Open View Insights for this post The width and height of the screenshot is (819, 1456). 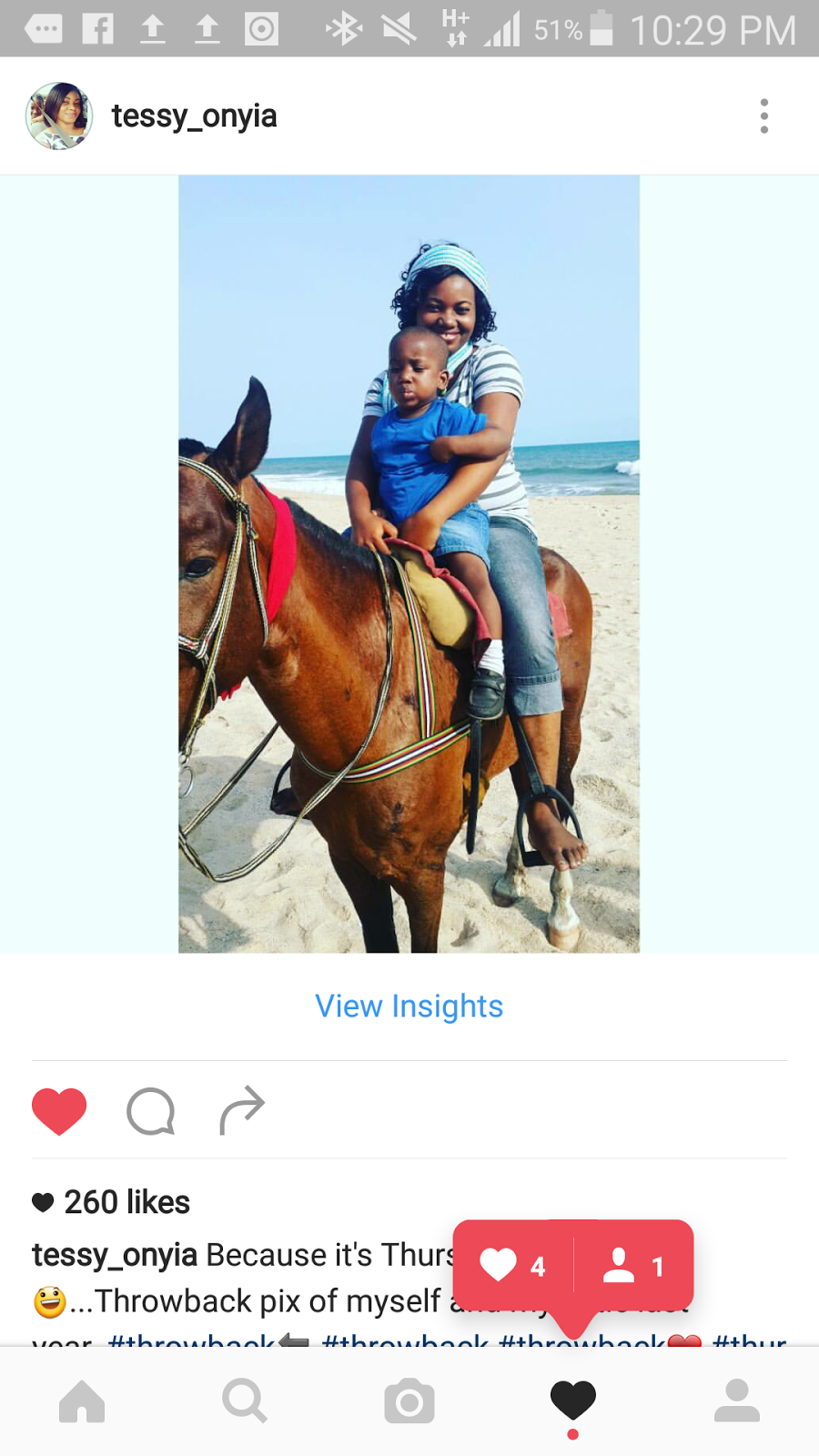click(x=409, y=1006)
